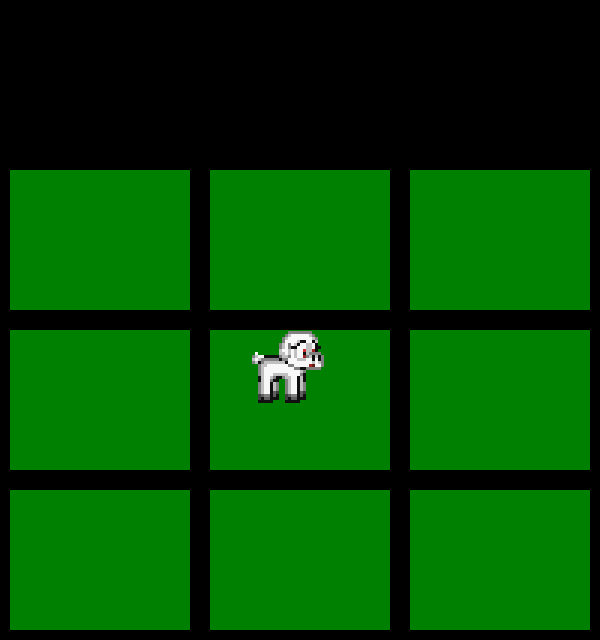Select the bottom-left green tile
600x640 pixels.
(x=100, y=560)
